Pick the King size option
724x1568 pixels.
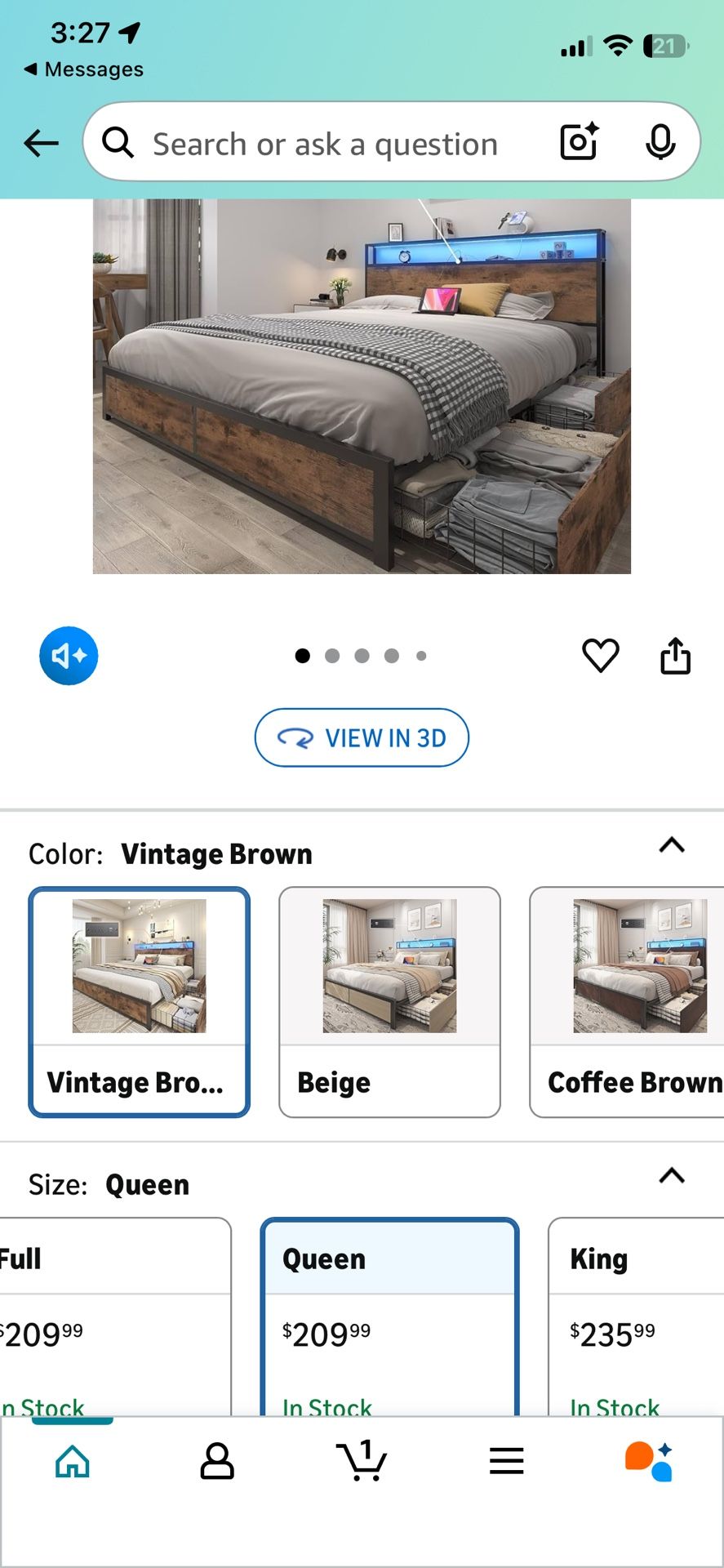pyautogui.click(x=637, y=1315)
